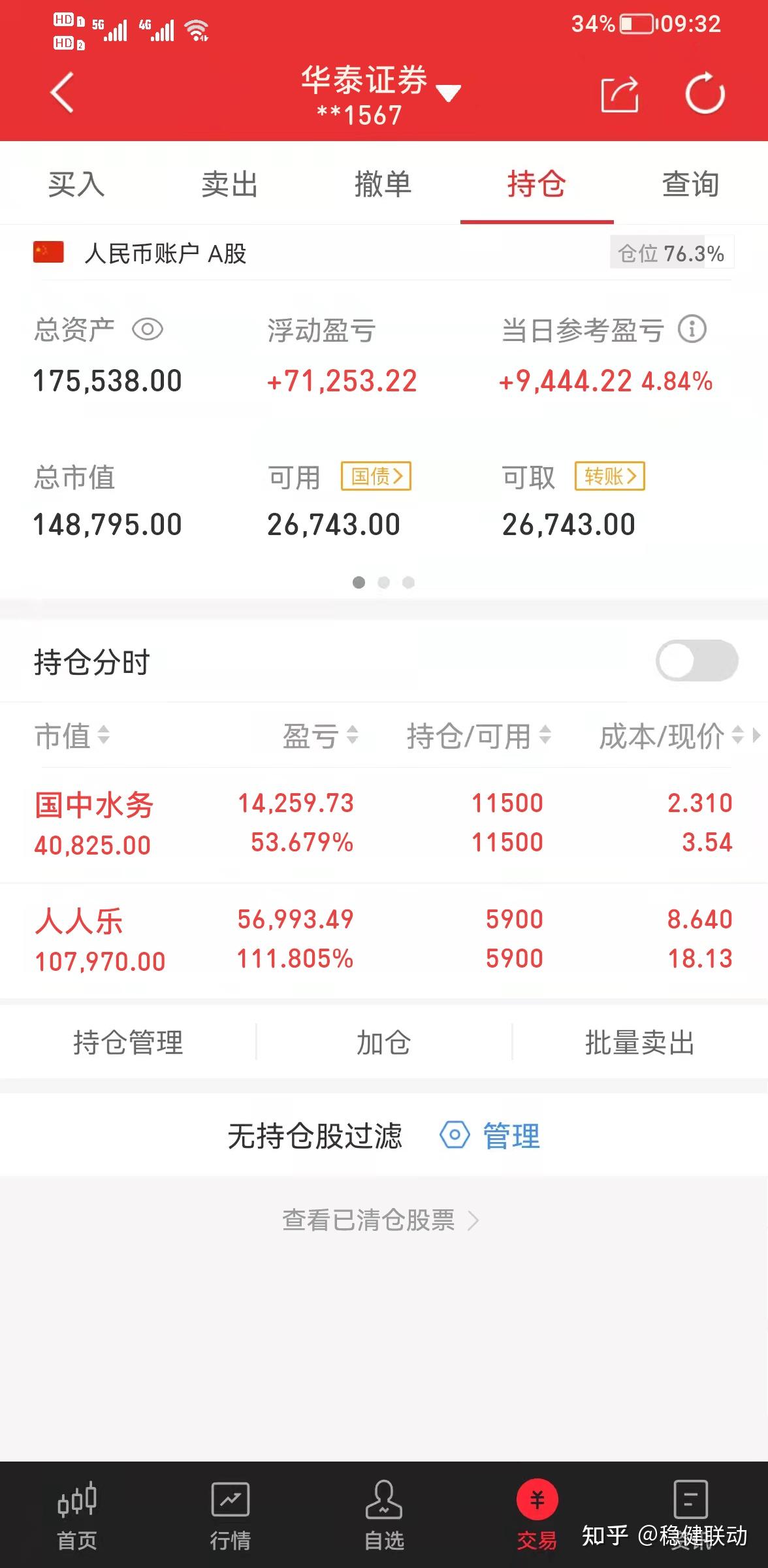Select the 查询 tab
The image size is (768, 1568).
pyautogui.click(x=690, y=185)
